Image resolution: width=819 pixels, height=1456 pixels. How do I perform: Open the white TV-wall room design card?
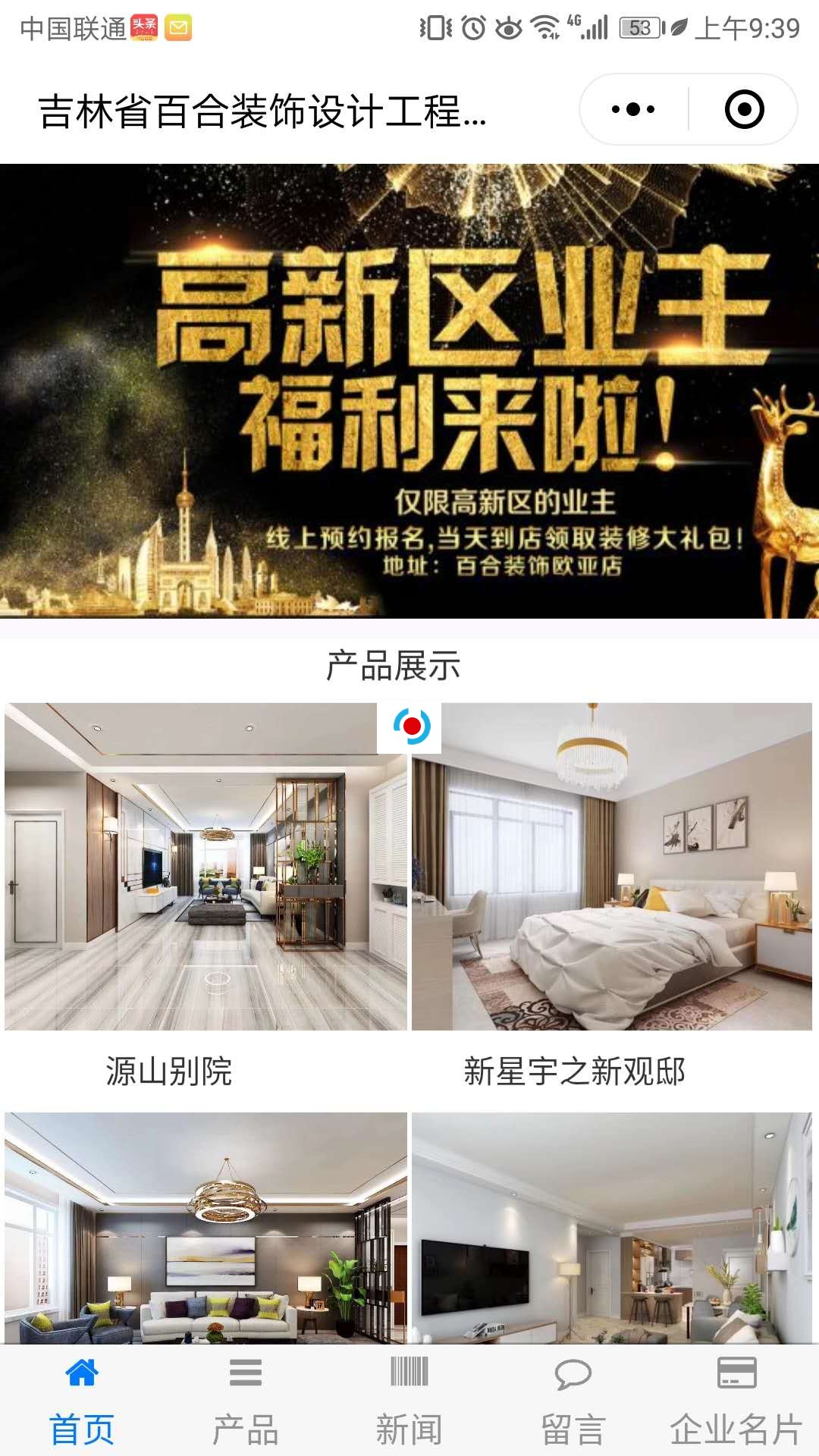coord(612,1227)
